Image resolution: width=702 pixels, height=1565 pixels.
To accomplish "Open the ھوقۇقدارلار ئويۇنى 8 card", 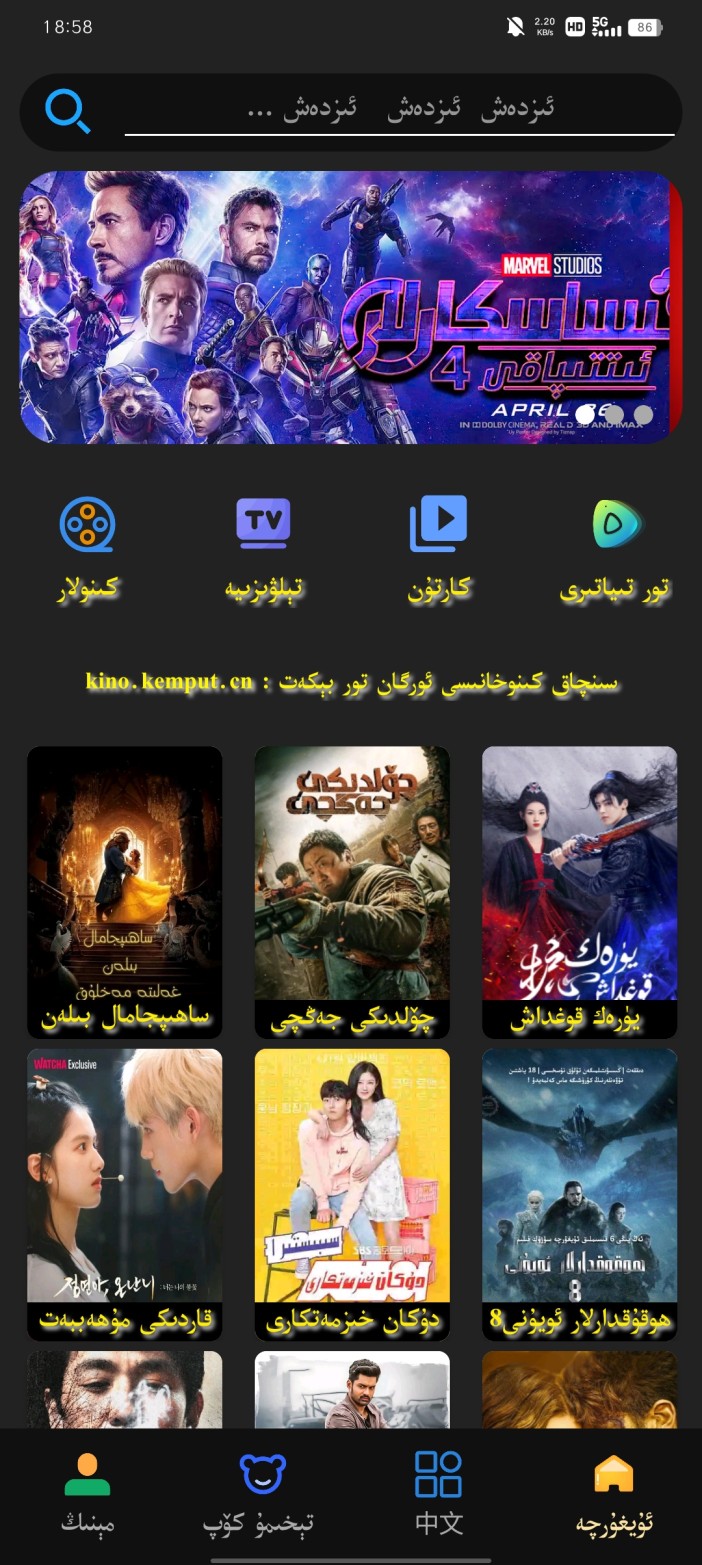I will (579, 1192).
